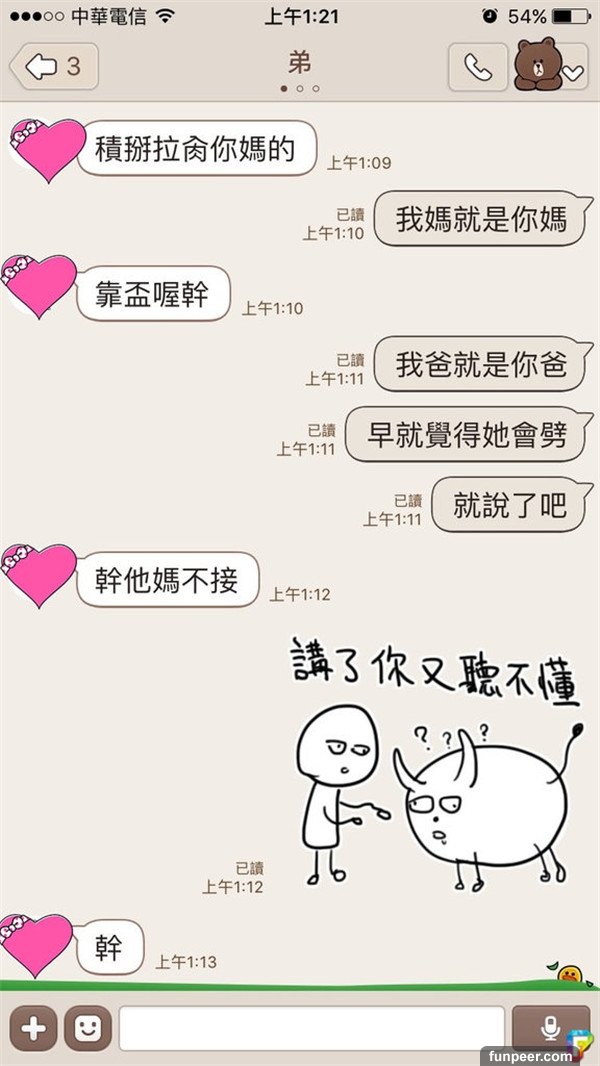This screenshot has height=1066, width=600.
Task: Focus the message text field
Action: [x=311, y=1029]
